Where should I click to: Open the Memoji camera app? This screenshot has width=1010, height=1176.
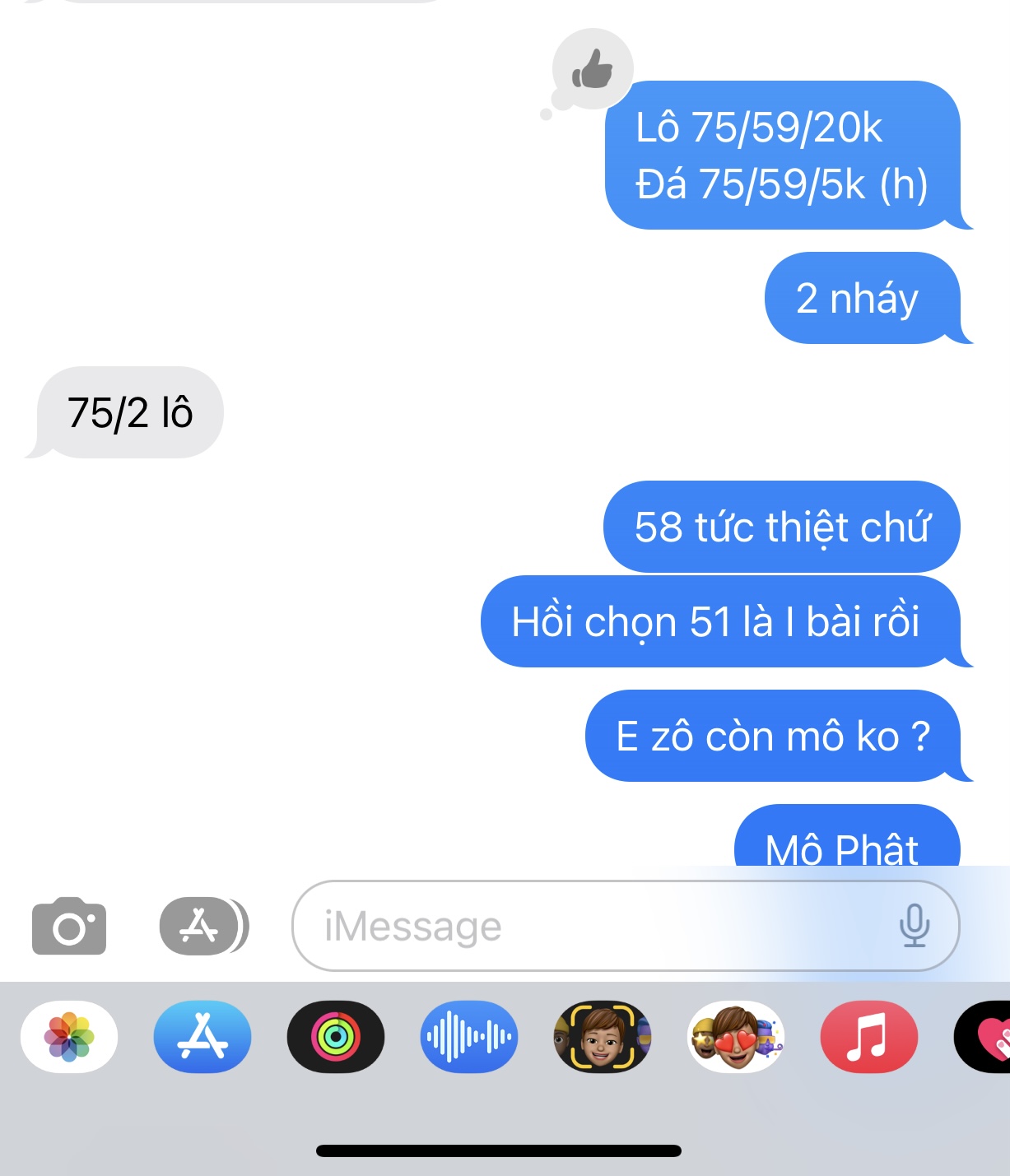click(x=603, y=1037)
